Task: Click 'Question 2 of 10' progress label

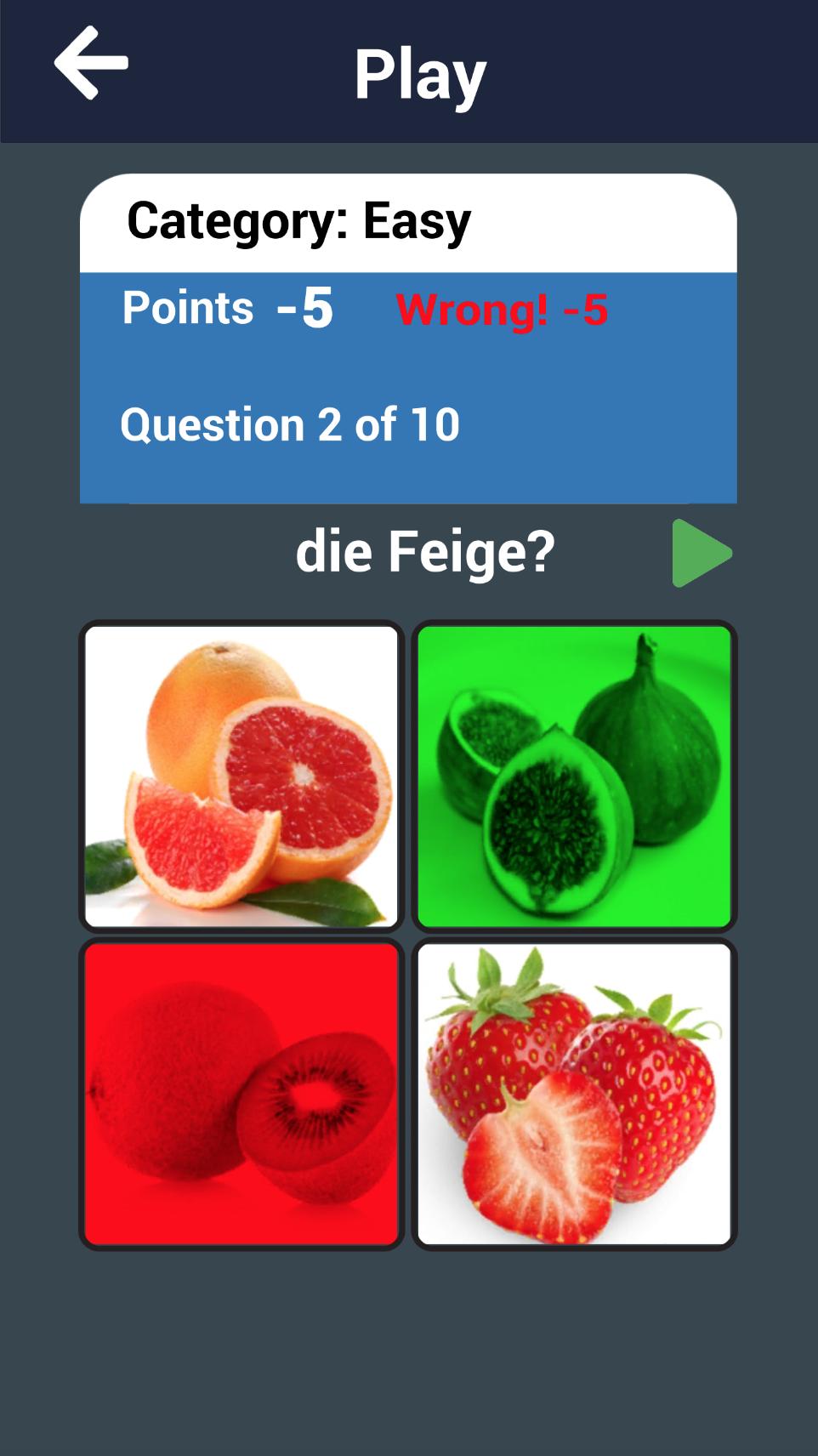Action: (291, 424)
